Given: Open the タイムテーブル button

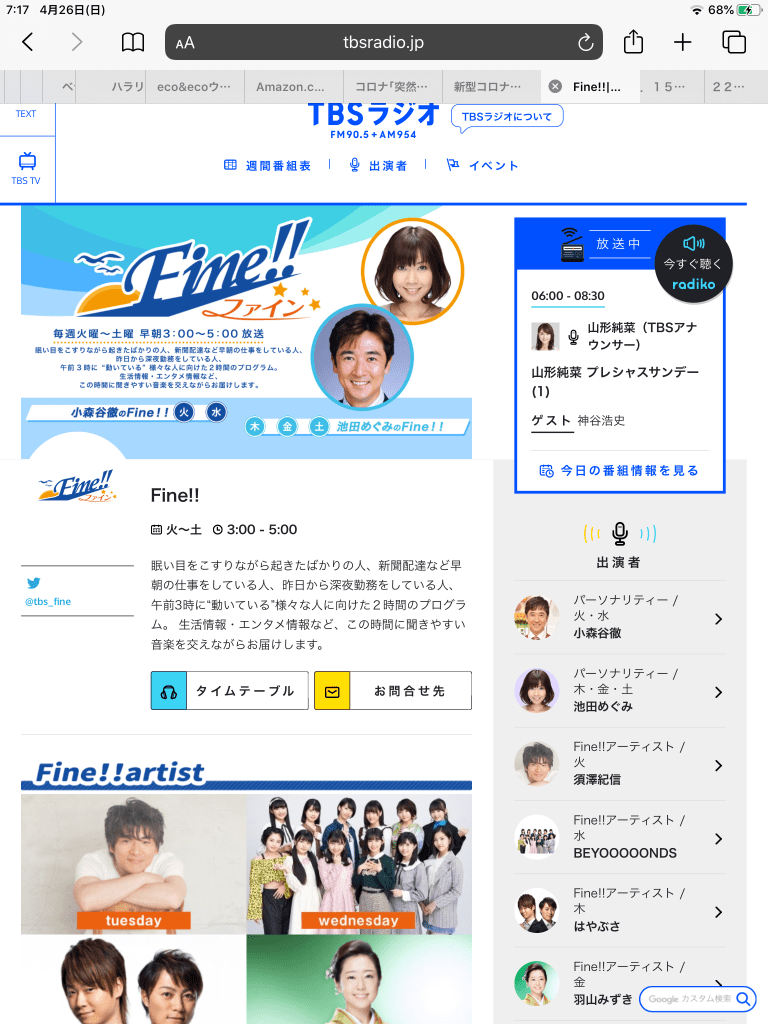Looking at the screenshot, I should pyautogui.click(x=230, y=691).
